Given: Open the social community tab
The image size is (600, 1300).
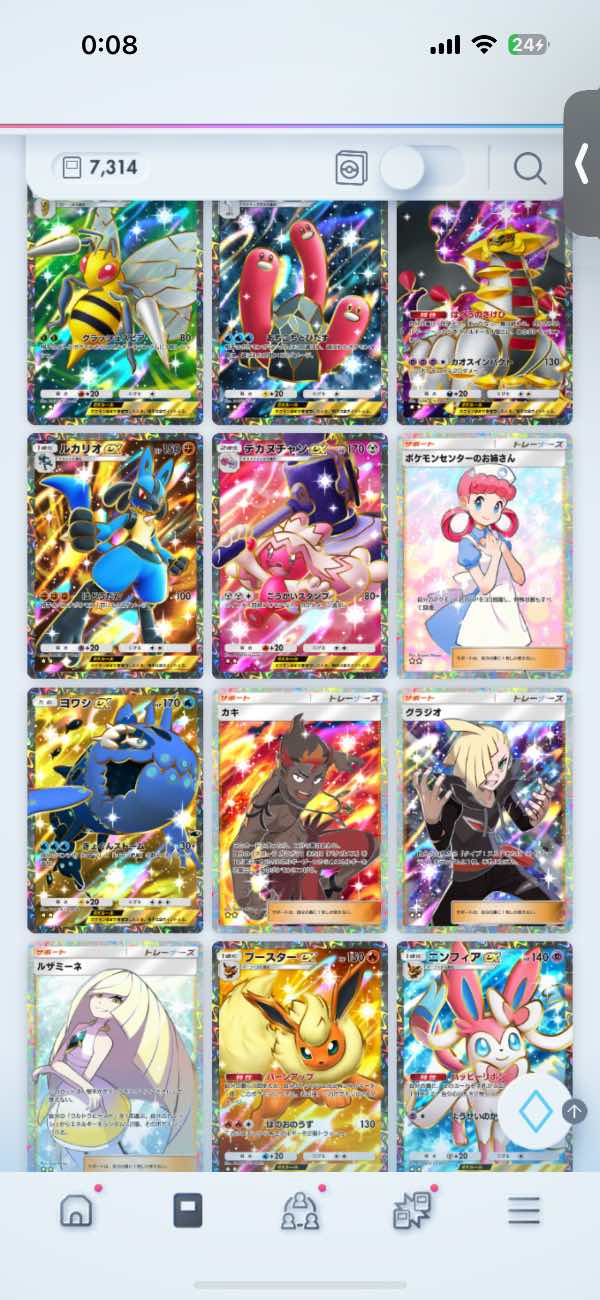Looking at the screenshot, I should pos(297,1210).
